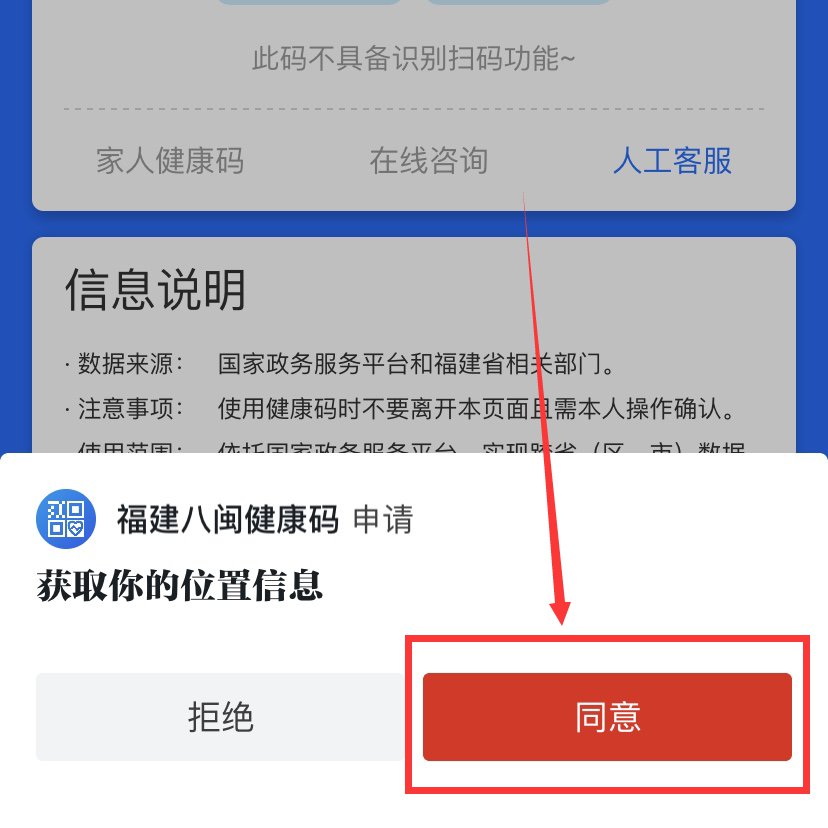The height and width of the screenshot is (828, 828).
Task: Open 家人健康码 family health code
Action: tap(170, 161)
